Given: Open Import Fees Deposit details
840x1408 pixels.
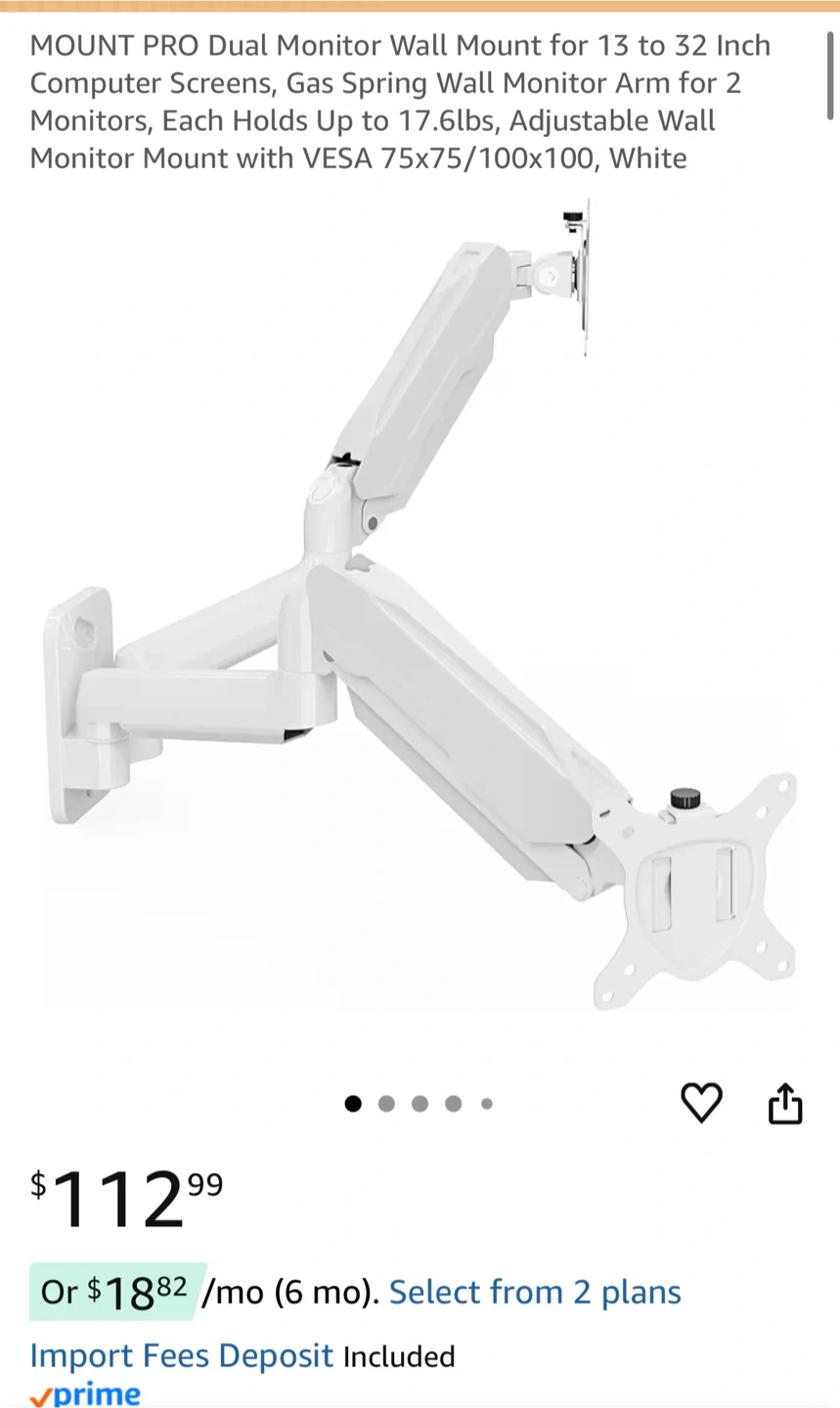Looking at the screenshot, I should [182, 1356].
